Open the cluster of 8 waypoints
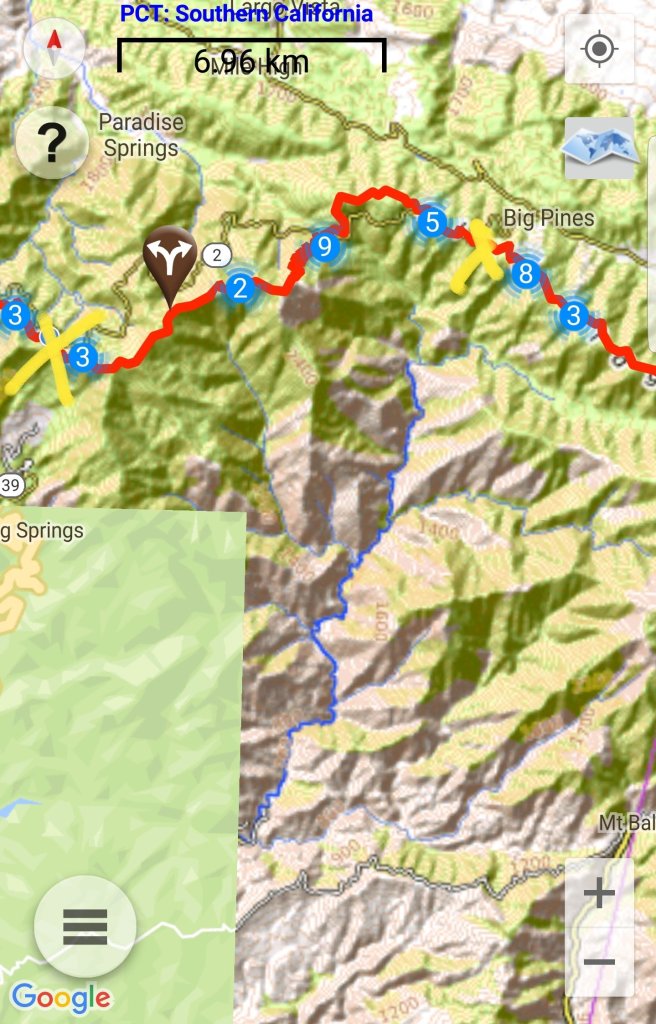The width and height of the screenshot is (656, 1024). pyautogui.click(x=526, y=273)
